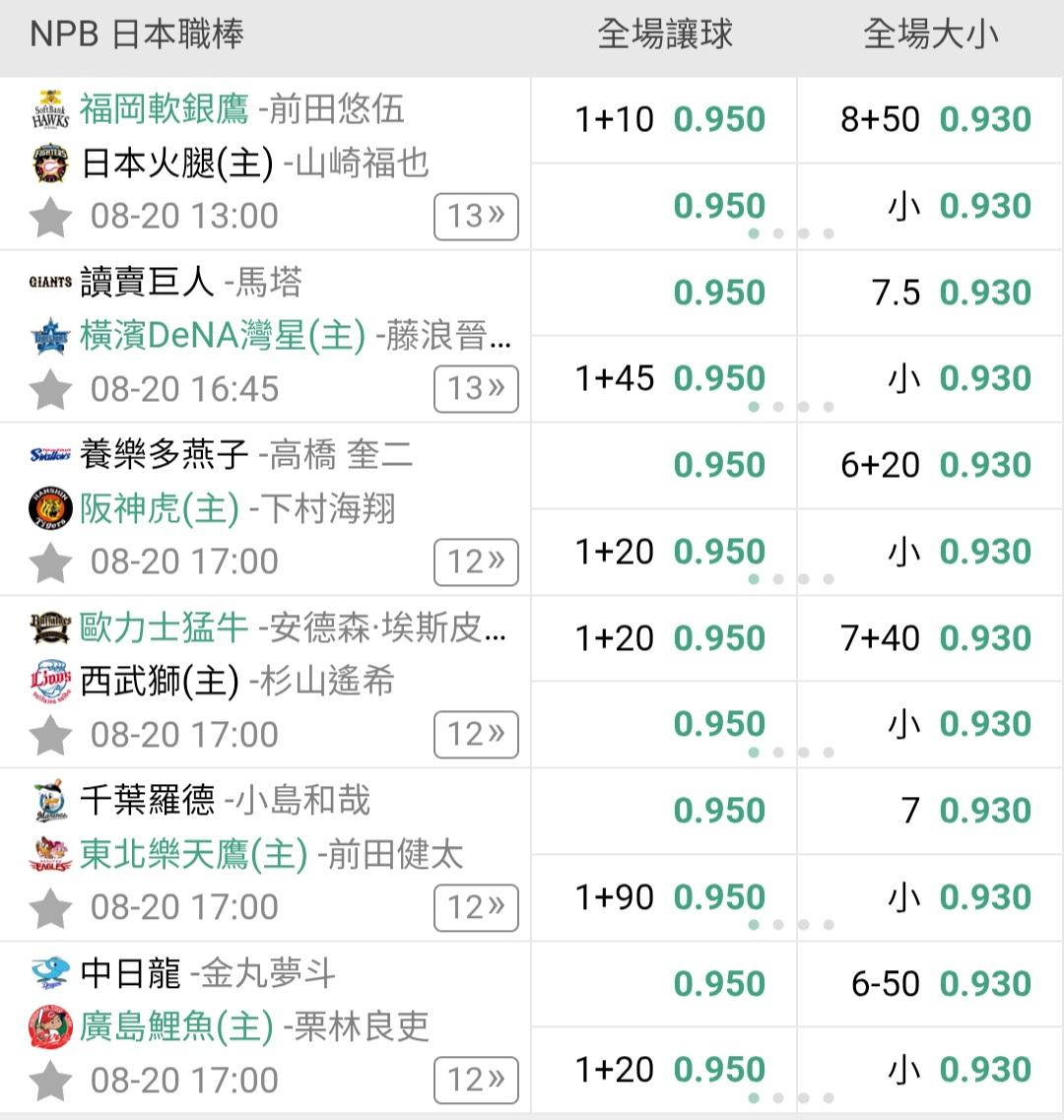This screenshot has width=1064, height=1120.
Task: Select 6+20 0.930 over for 養樂多燕子 game
Action: (x=930, y=466)
